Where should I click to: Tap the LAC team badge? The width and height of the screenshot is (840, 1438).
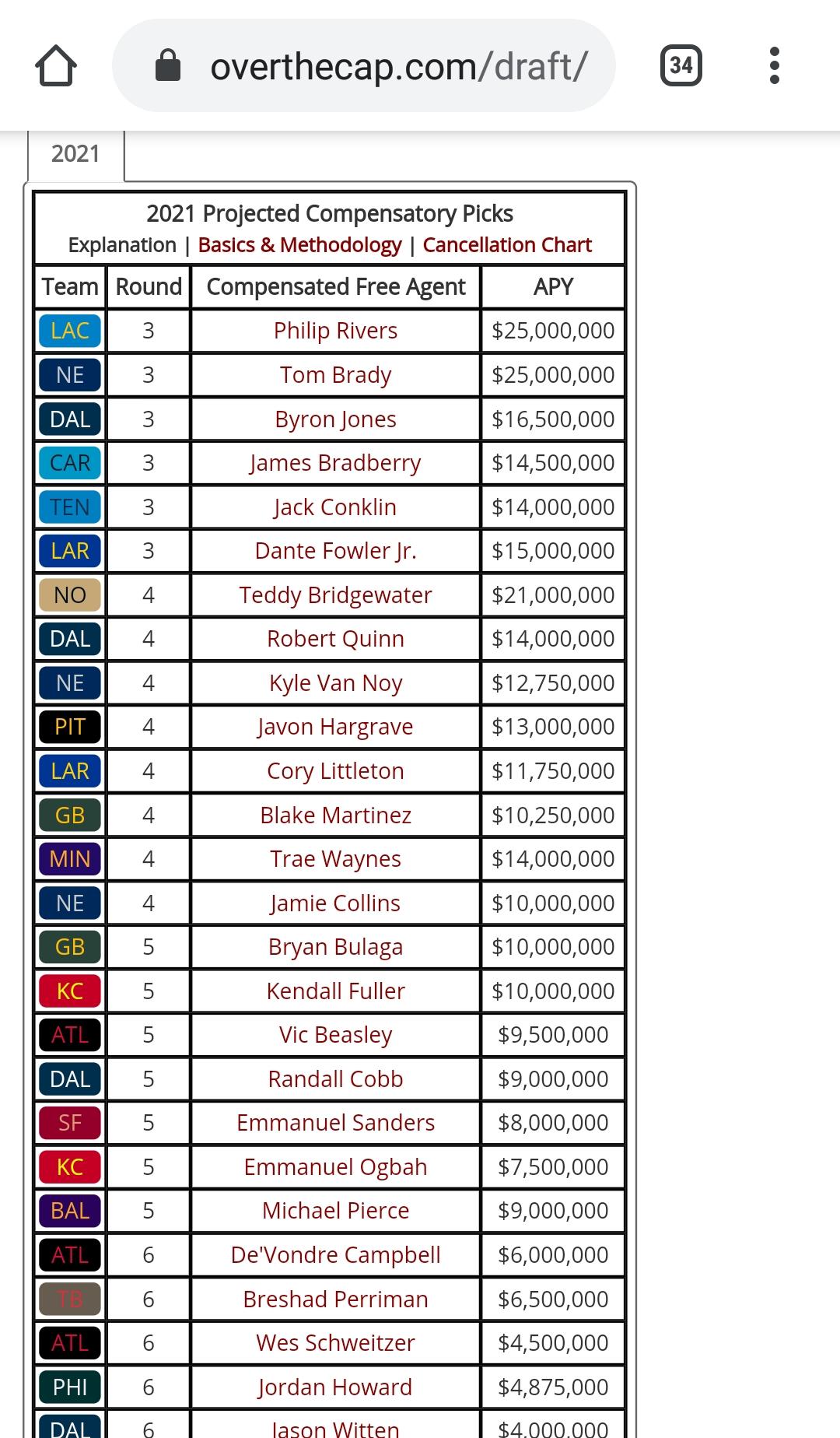(70, 331)
